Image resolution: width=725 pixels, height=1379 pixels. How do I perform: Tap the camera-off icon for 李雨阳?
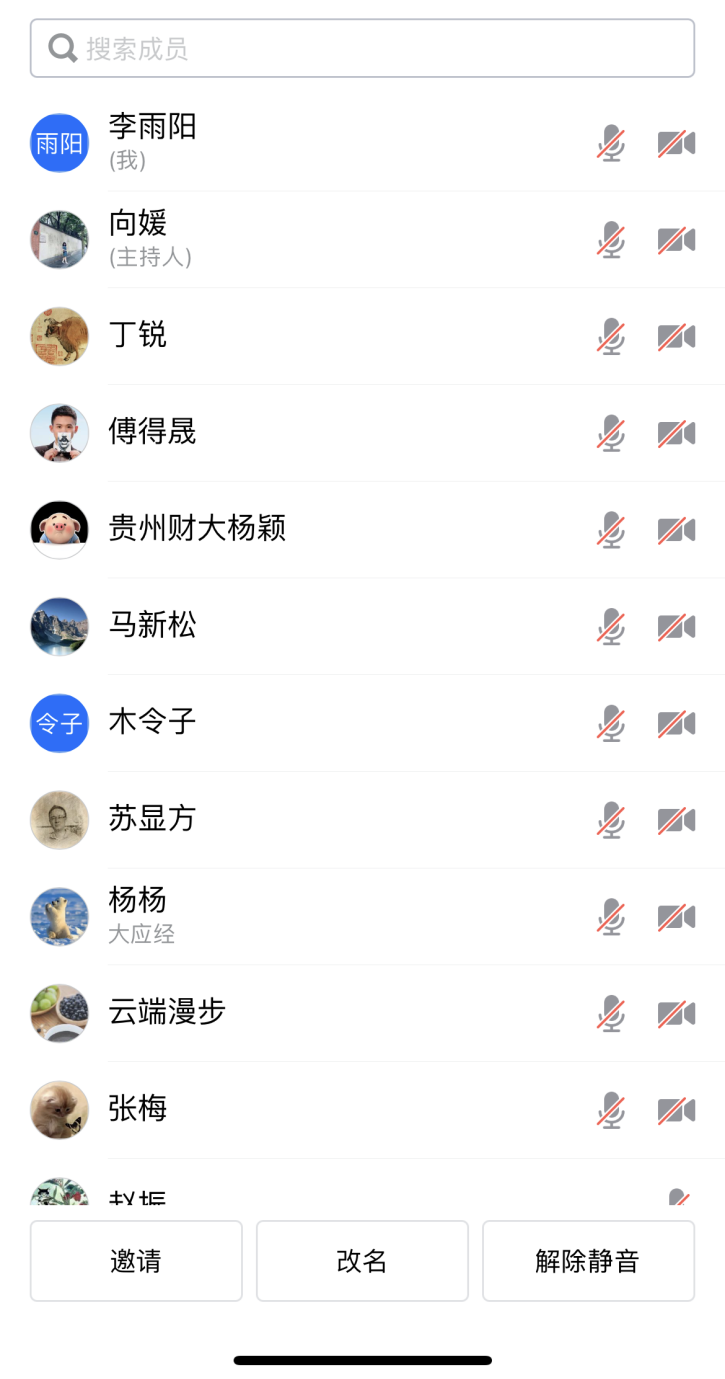[x=676, y=143]
